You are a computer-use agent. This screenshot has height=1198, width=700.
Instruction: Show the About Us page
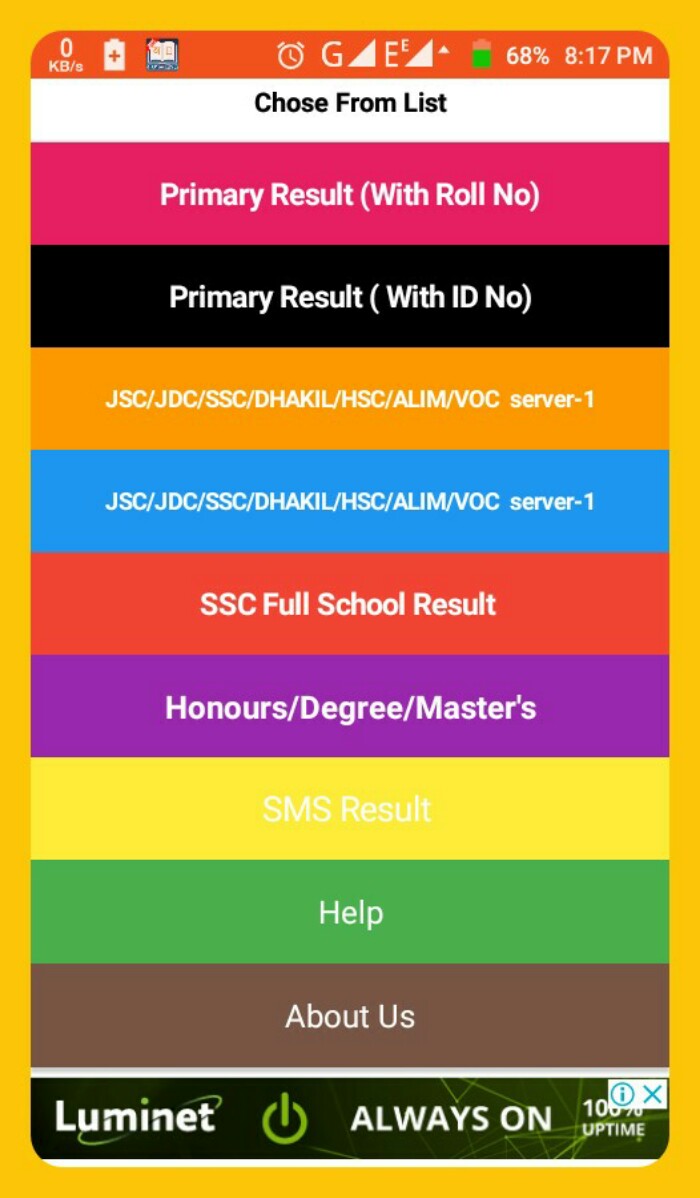point(350,1016)
